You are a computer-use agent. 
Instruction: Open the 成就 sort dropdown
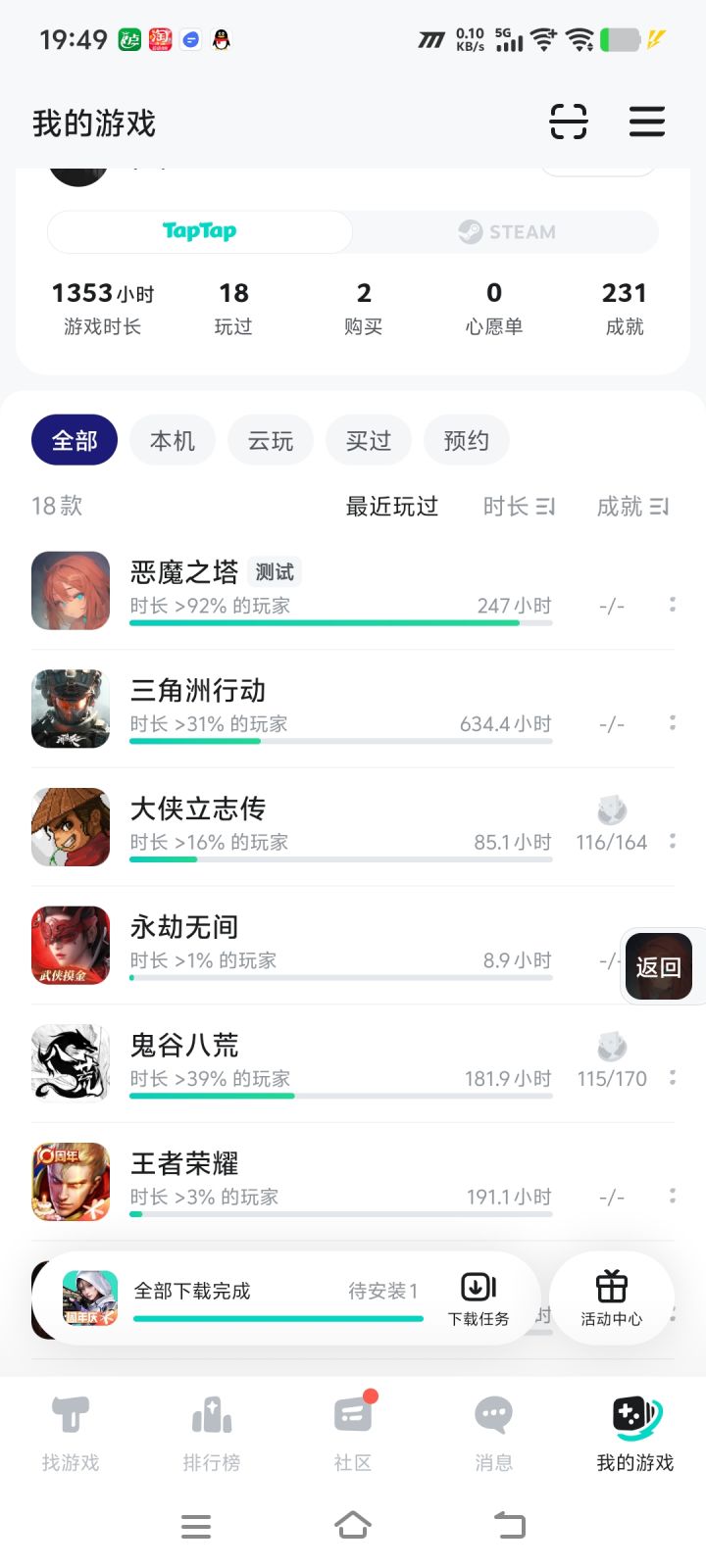click(x=633, y=506)
